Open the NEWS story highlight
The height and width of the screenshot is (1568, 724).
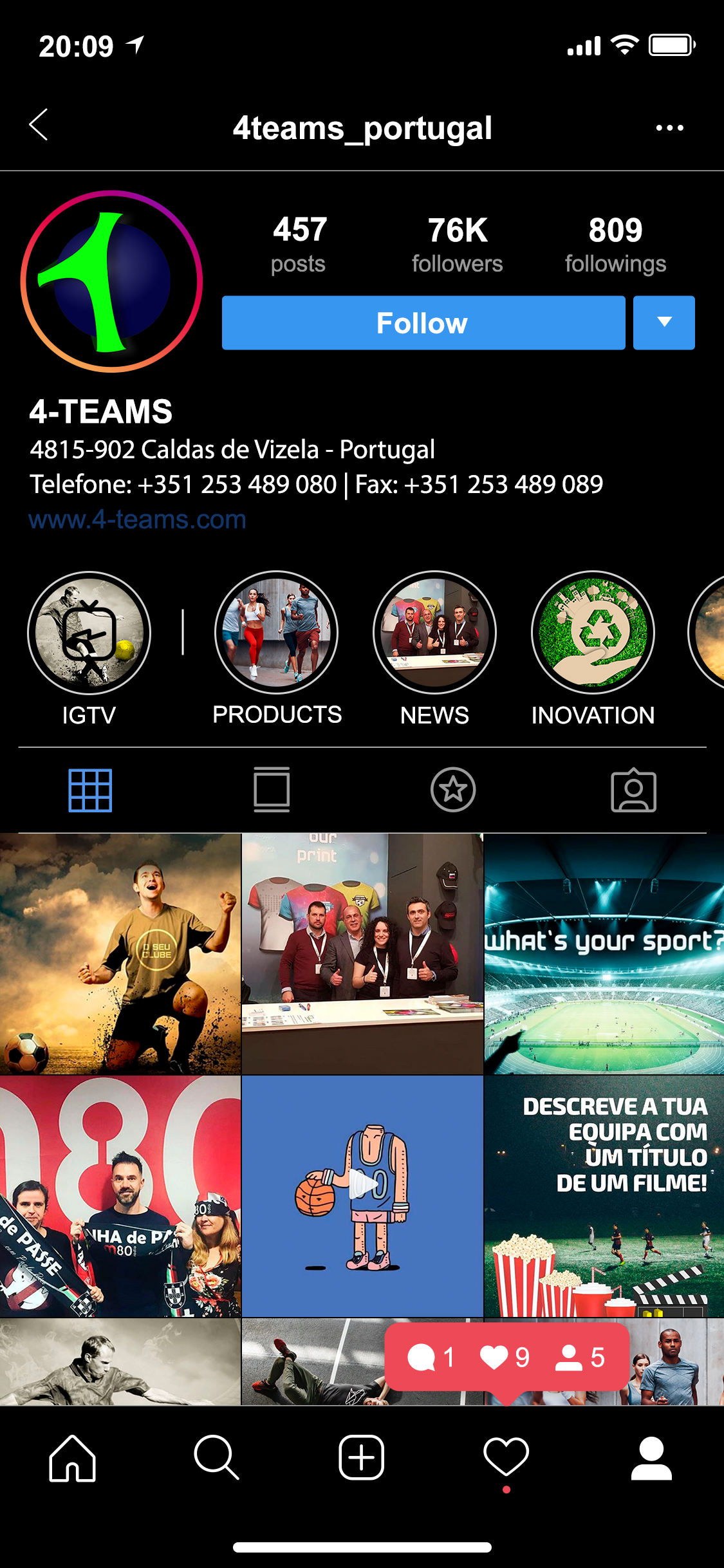pos(434,633)
